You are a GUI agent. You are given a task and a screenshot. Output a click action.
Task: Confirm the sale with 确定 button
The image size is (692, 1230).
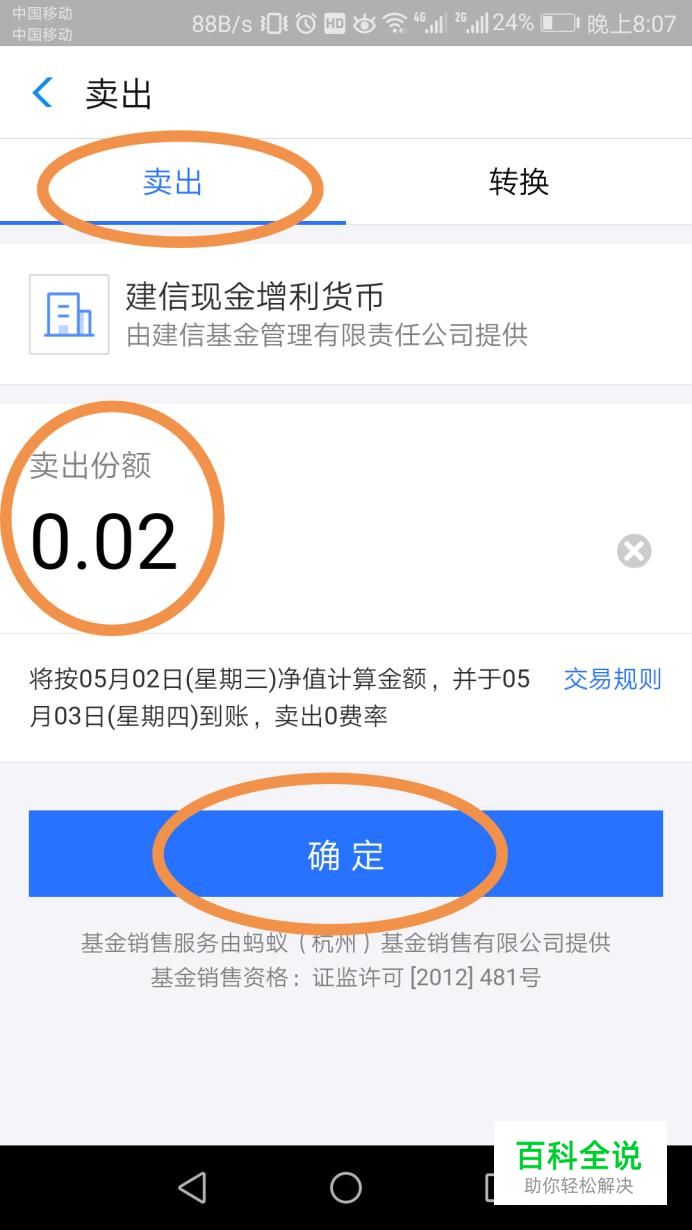click(346, 854)
